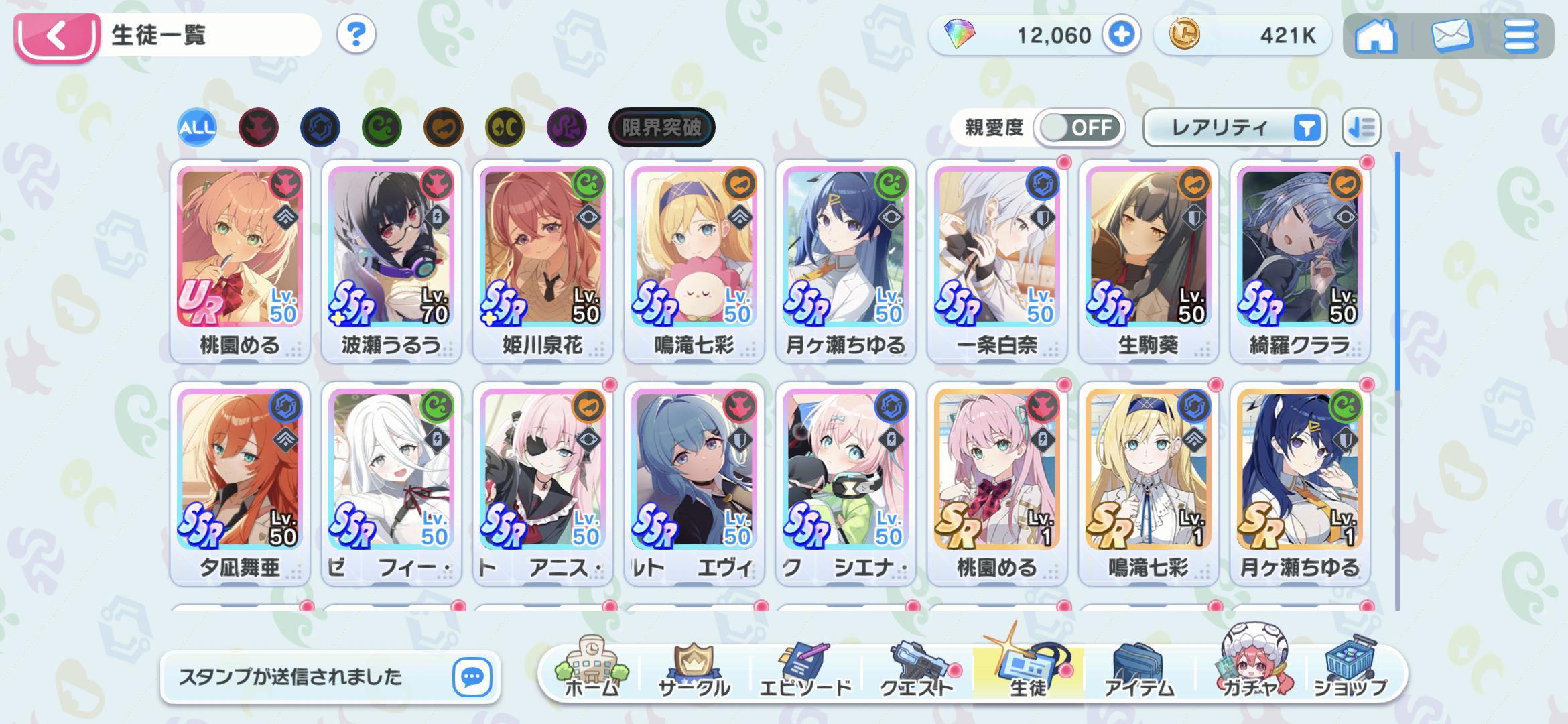The width and height of the screenshot is (1568, 724).
Task: Reverse the sort order icon
Action: [1361, 127]
